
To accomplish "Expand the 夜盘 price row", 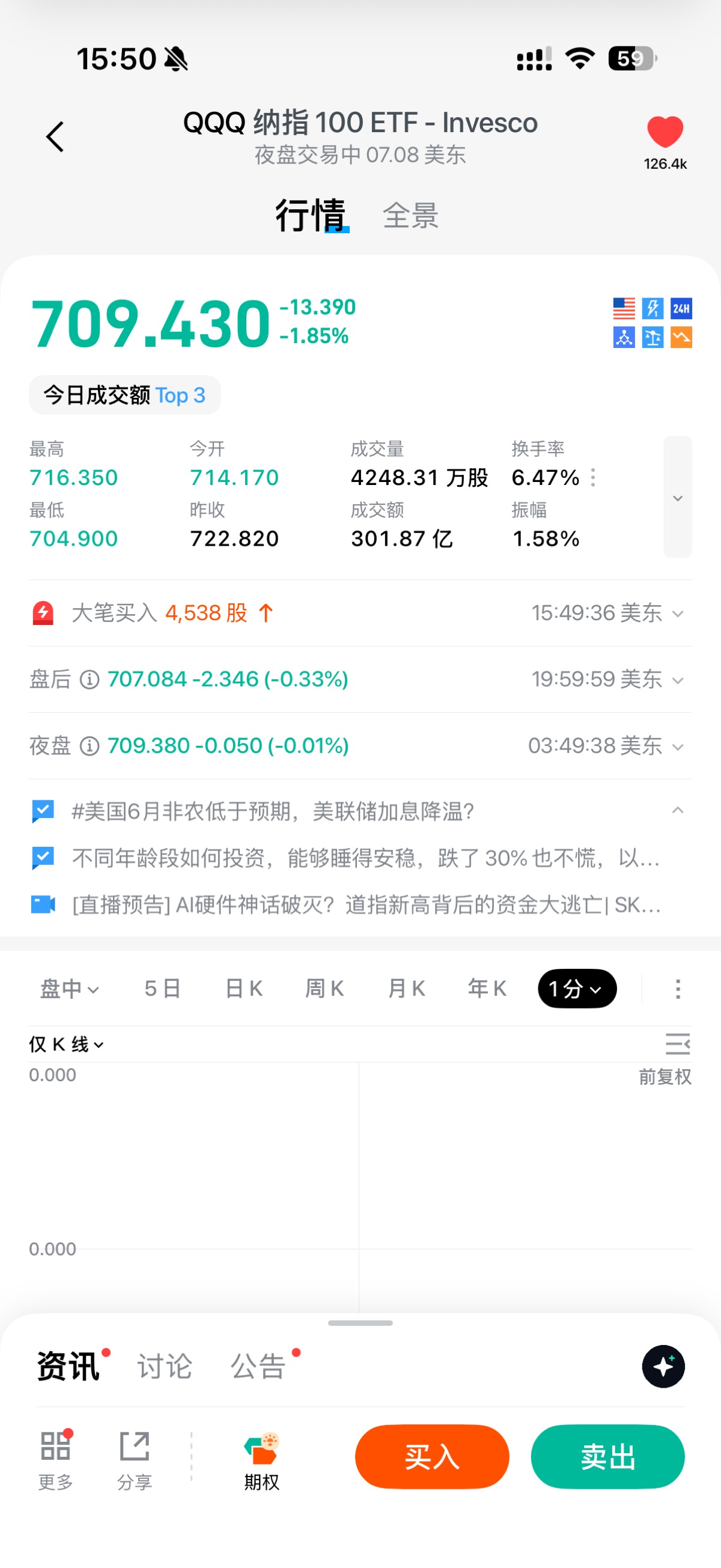I will coord(360,746).
